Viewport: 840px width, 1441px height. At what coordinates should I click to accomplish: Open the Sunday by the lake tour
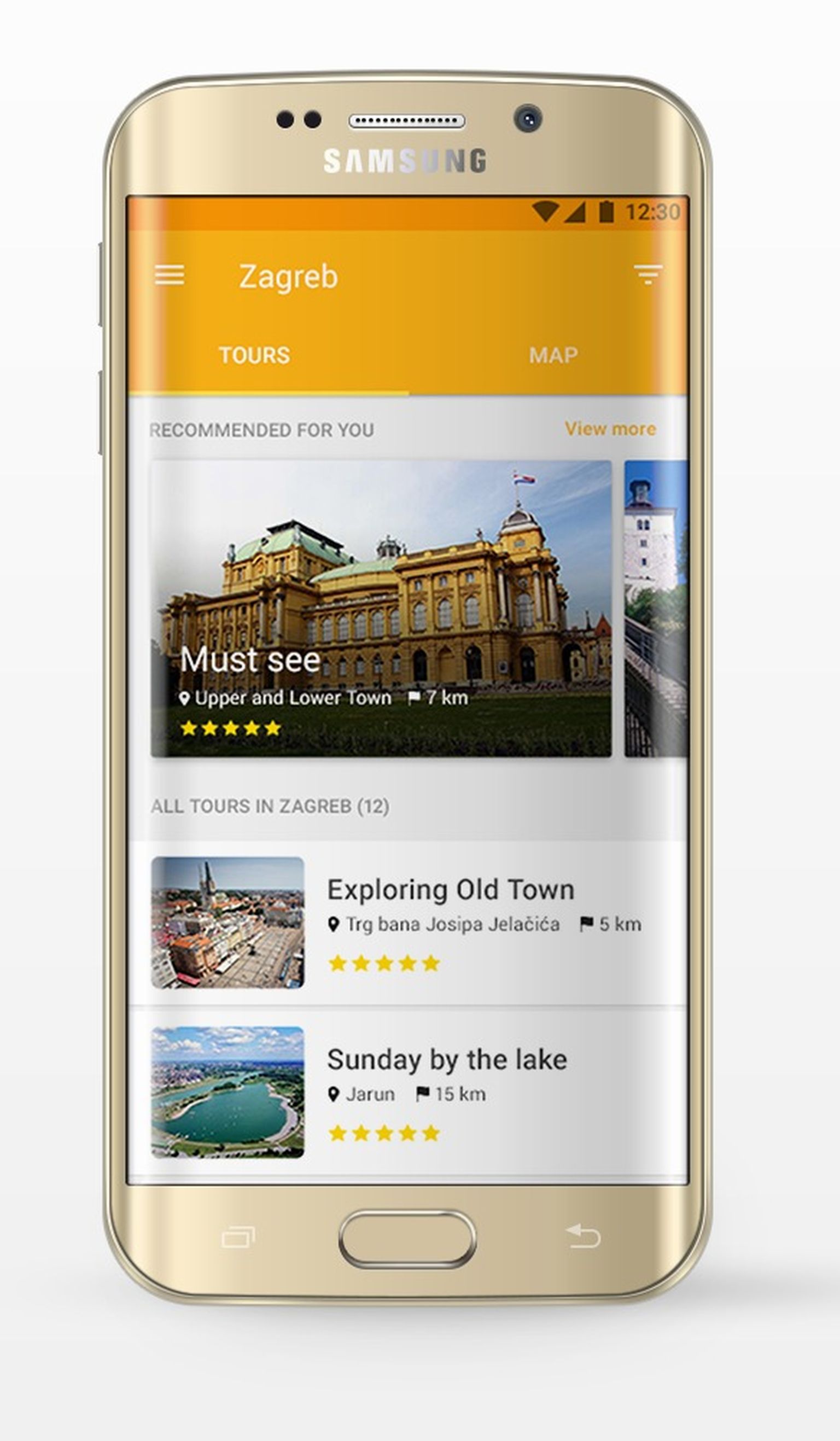pos(407,1093)
